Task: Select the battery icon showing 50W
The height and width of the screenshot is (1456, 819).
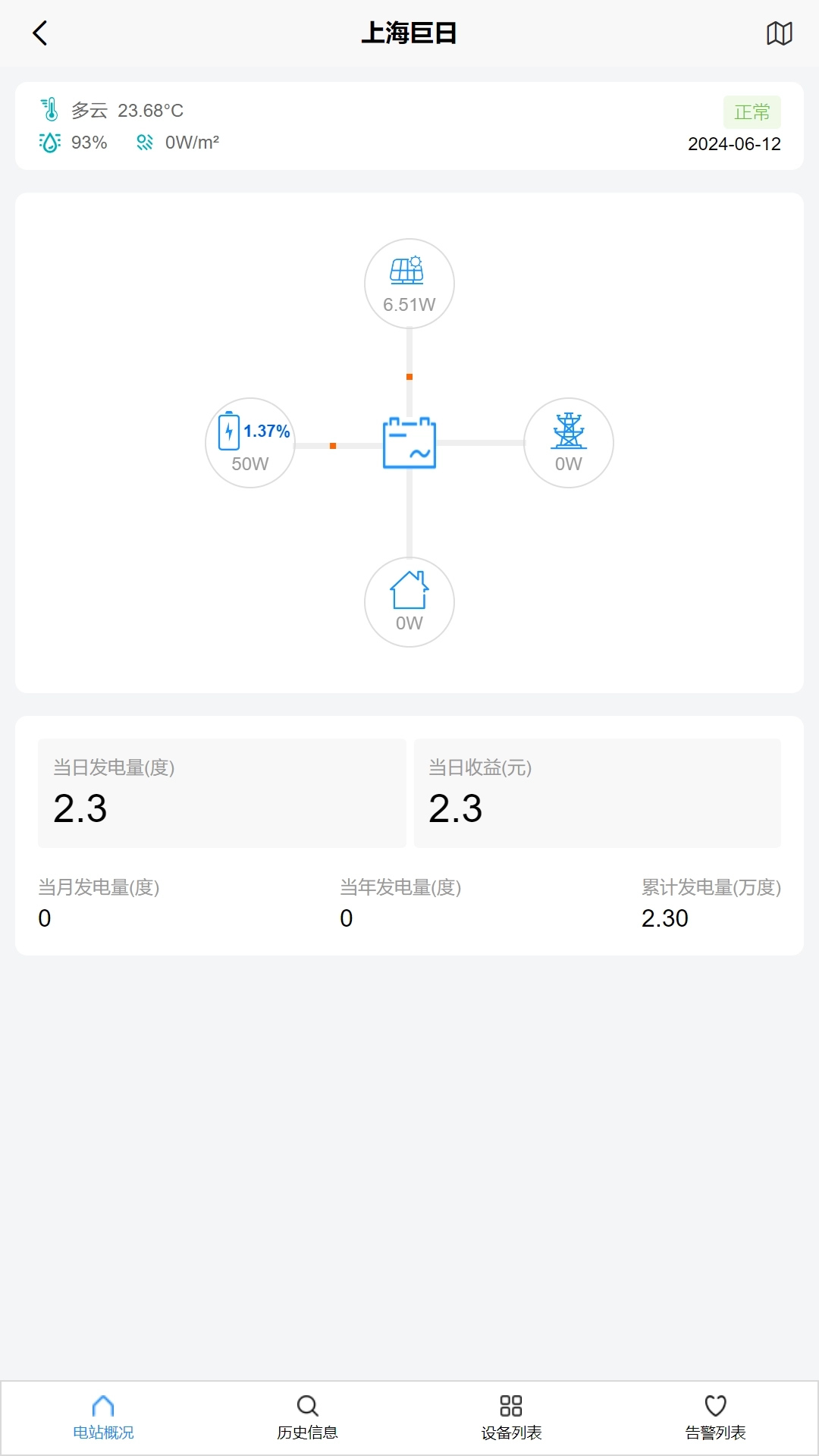Action: [249, 443]
